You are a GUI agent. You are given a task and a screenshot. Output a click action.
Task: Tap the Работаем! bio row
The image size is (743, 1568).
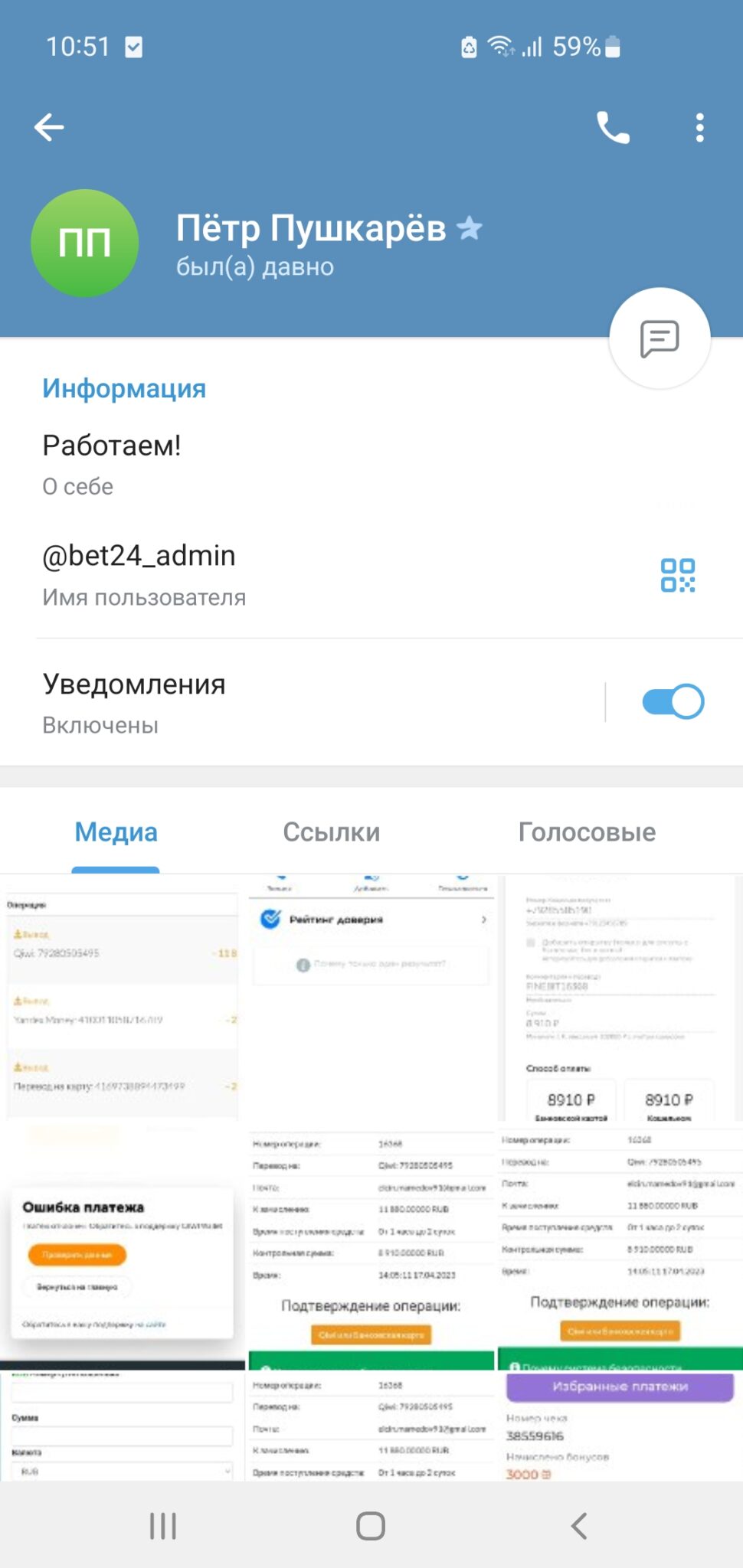coord(371,464)
